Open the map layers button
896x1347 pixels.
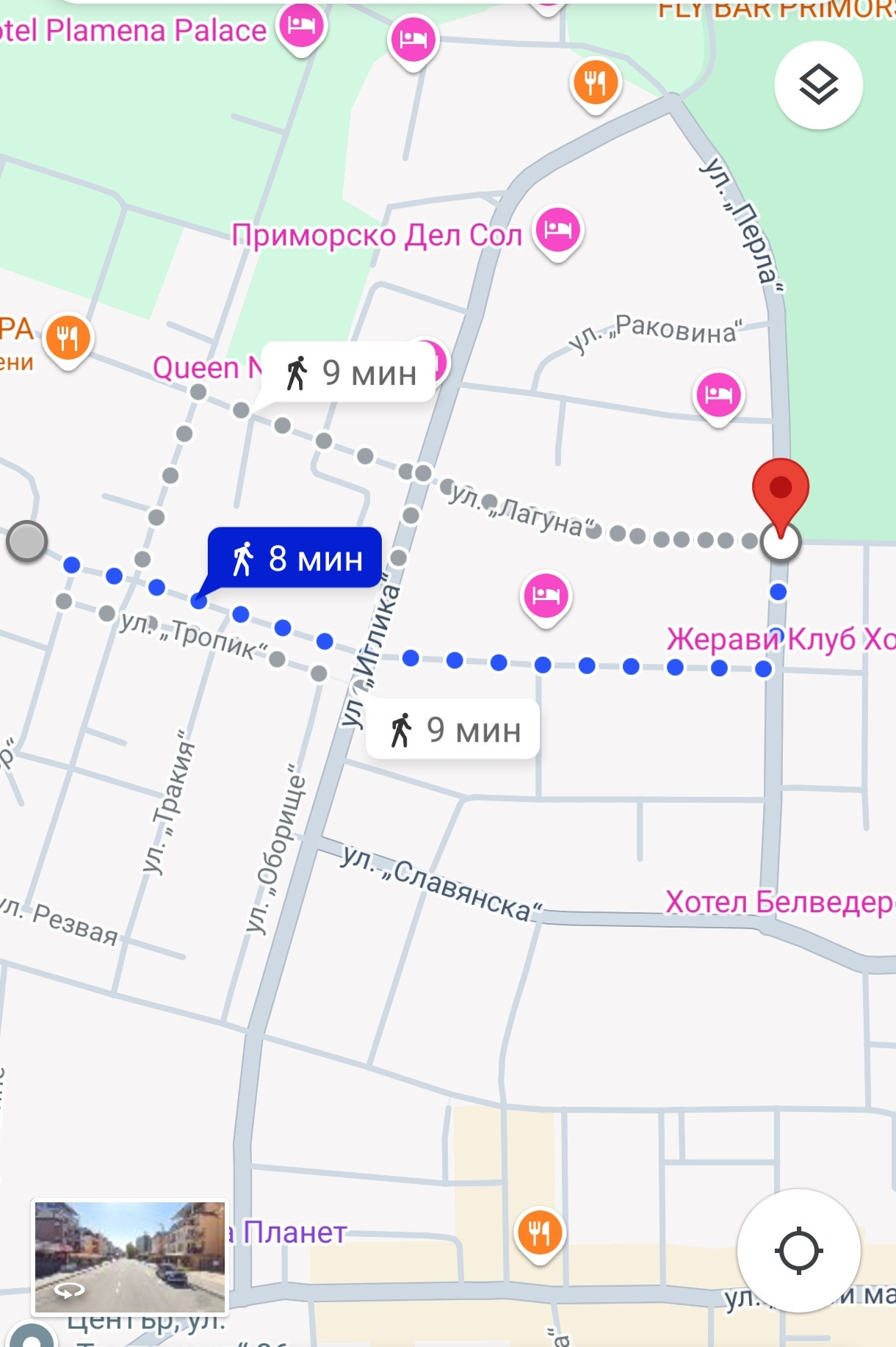click(x=818, y=85)
